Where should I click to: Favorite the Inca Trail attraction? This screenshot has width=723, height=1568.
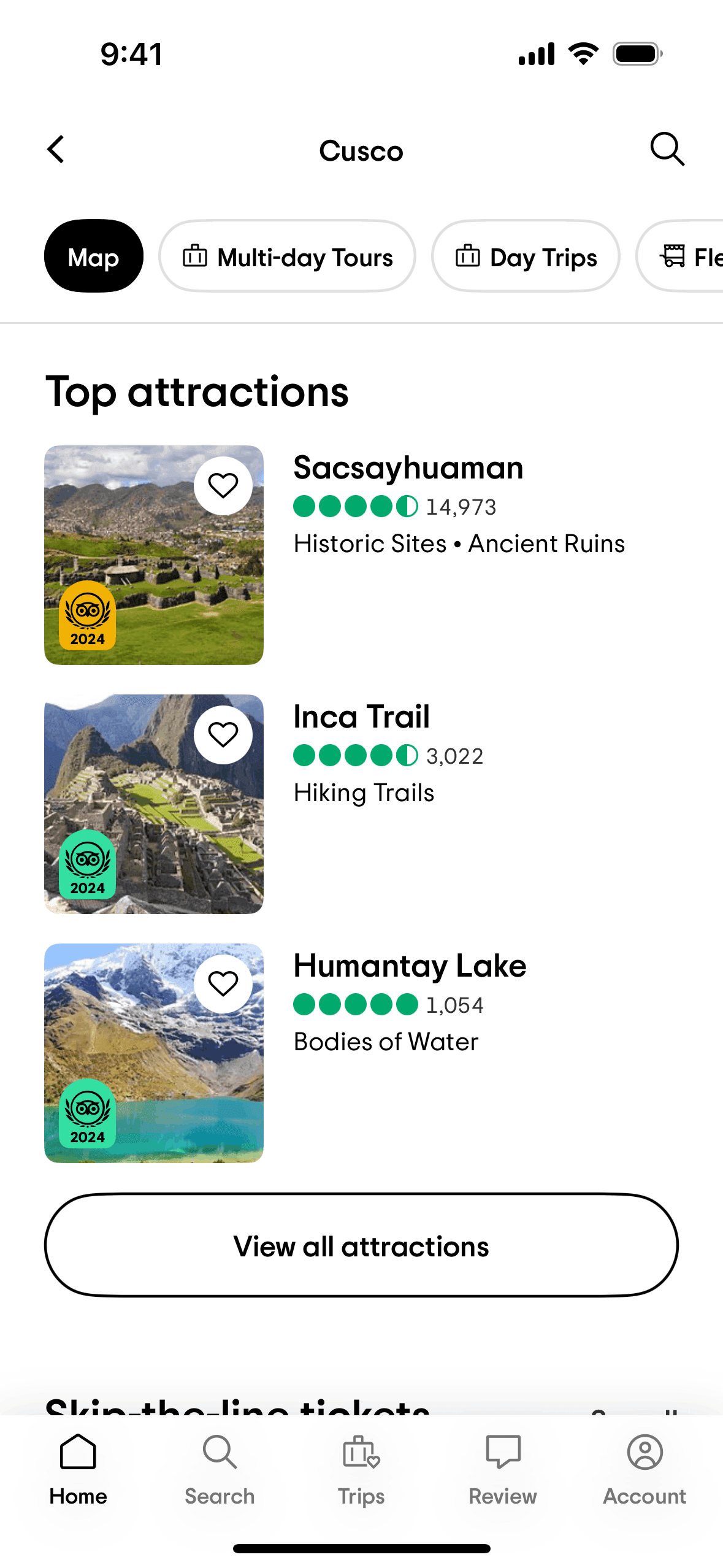coord(223,735)
